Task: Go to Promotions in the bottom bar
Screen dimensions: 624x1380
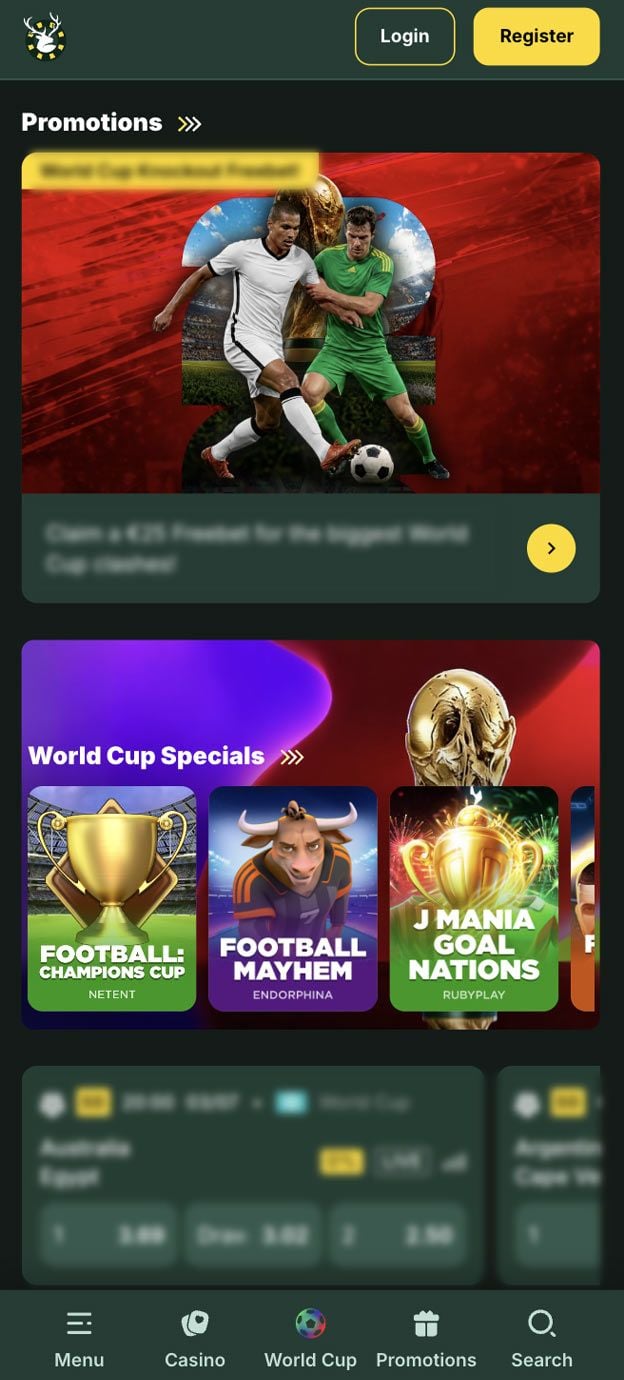Action: (x=426, y=1339)
